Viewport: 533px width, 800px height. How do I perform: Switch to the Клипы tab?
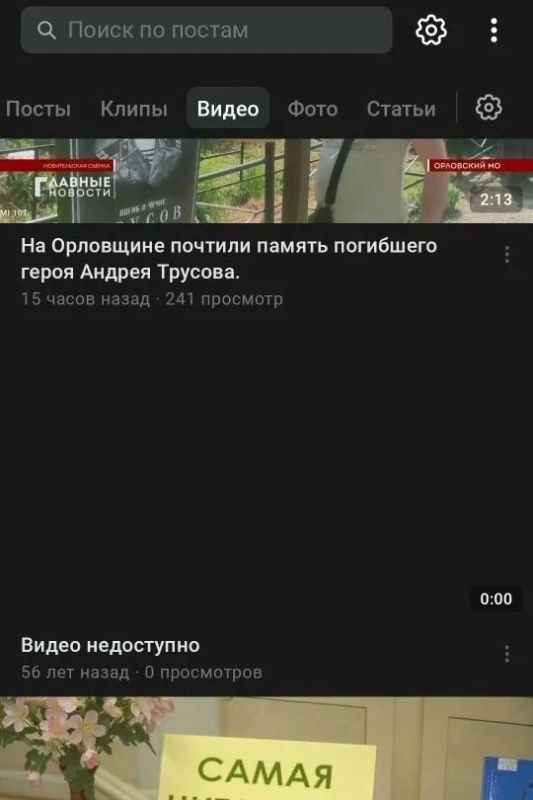[x=134, y=109]
